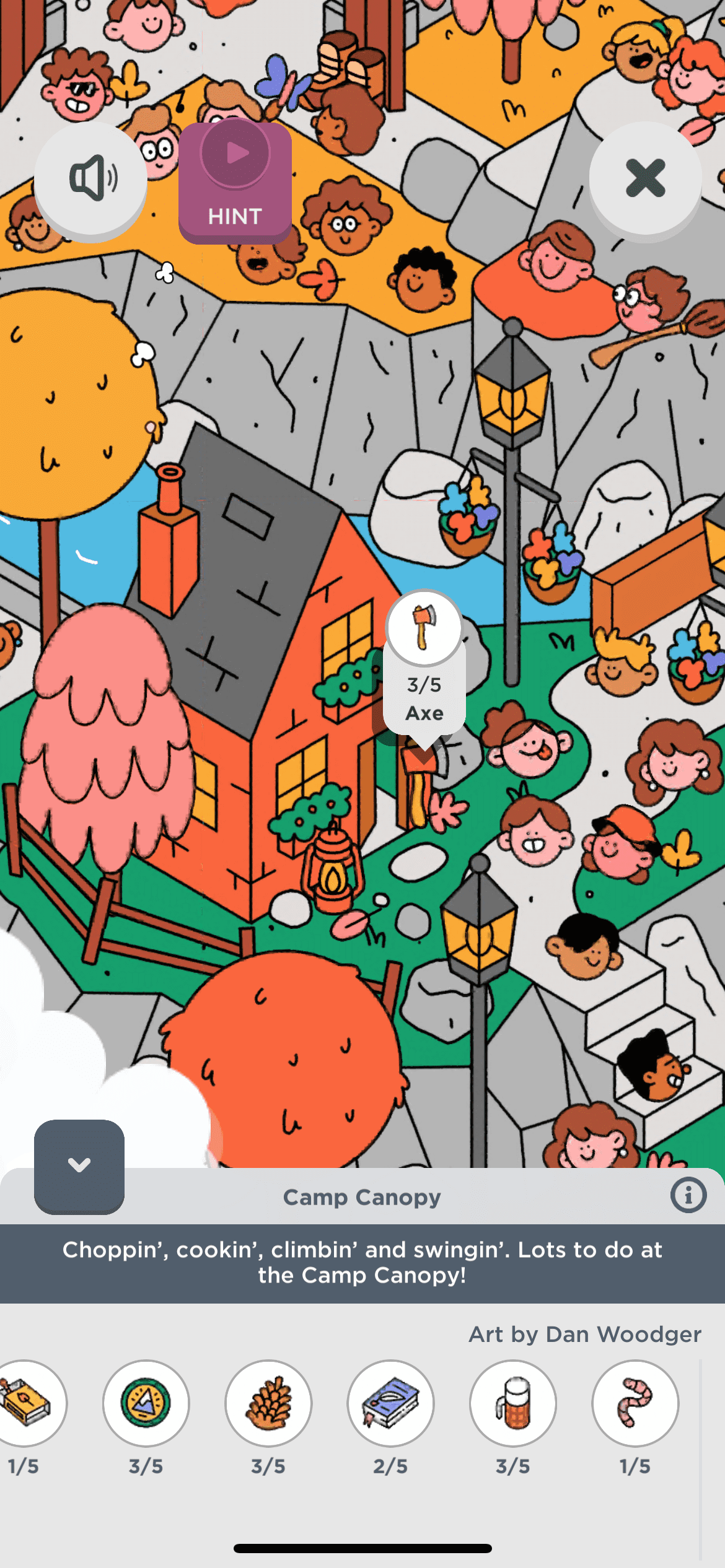Select the blue book item

click(390, 1403)
